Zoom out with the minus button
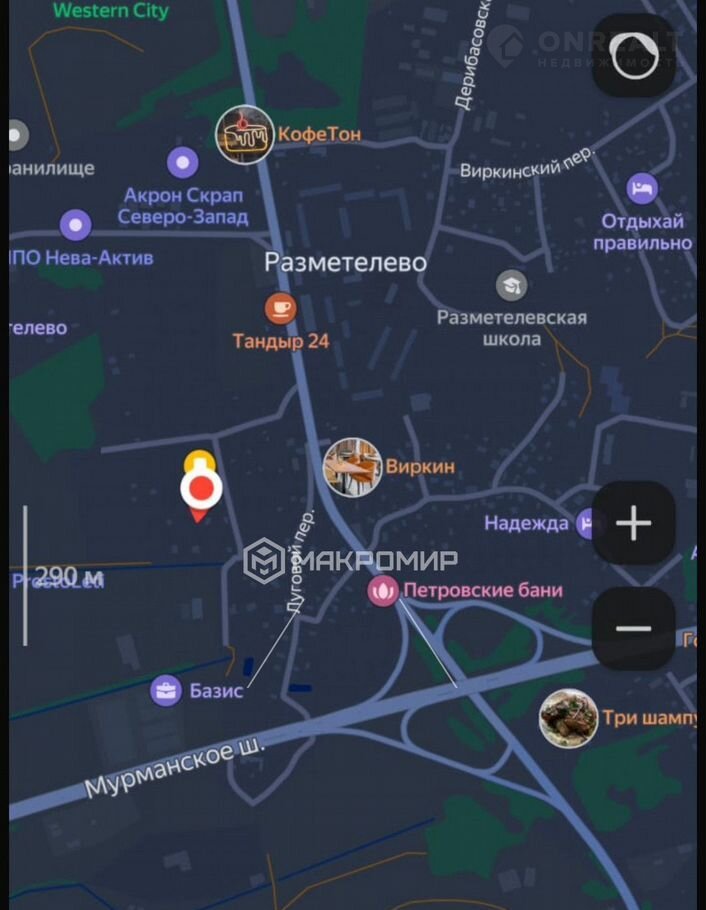The image size is (706, 910). (633, 628)
